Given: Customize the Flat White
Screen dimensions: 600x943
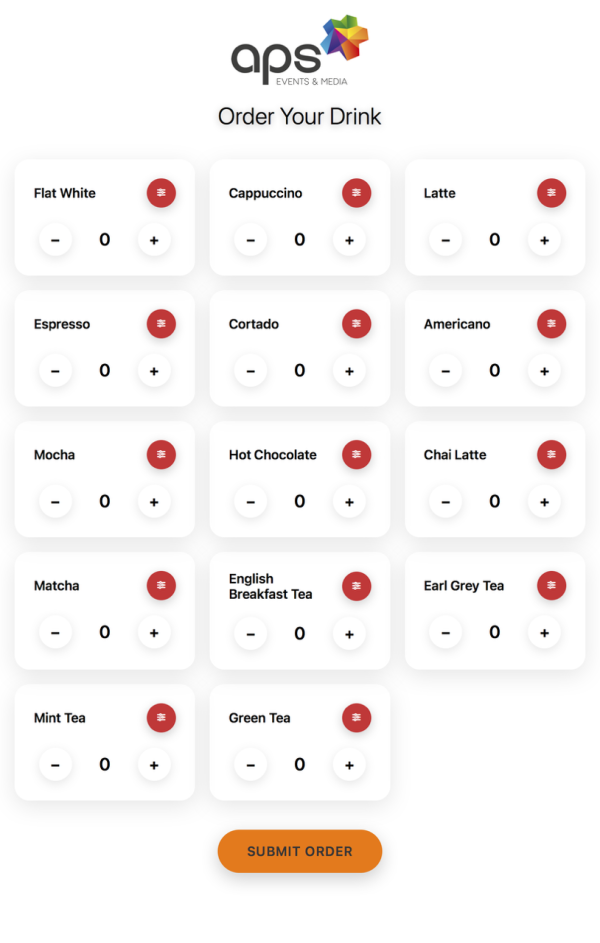Looking at the screenshot, I should (x=161, y=193).
